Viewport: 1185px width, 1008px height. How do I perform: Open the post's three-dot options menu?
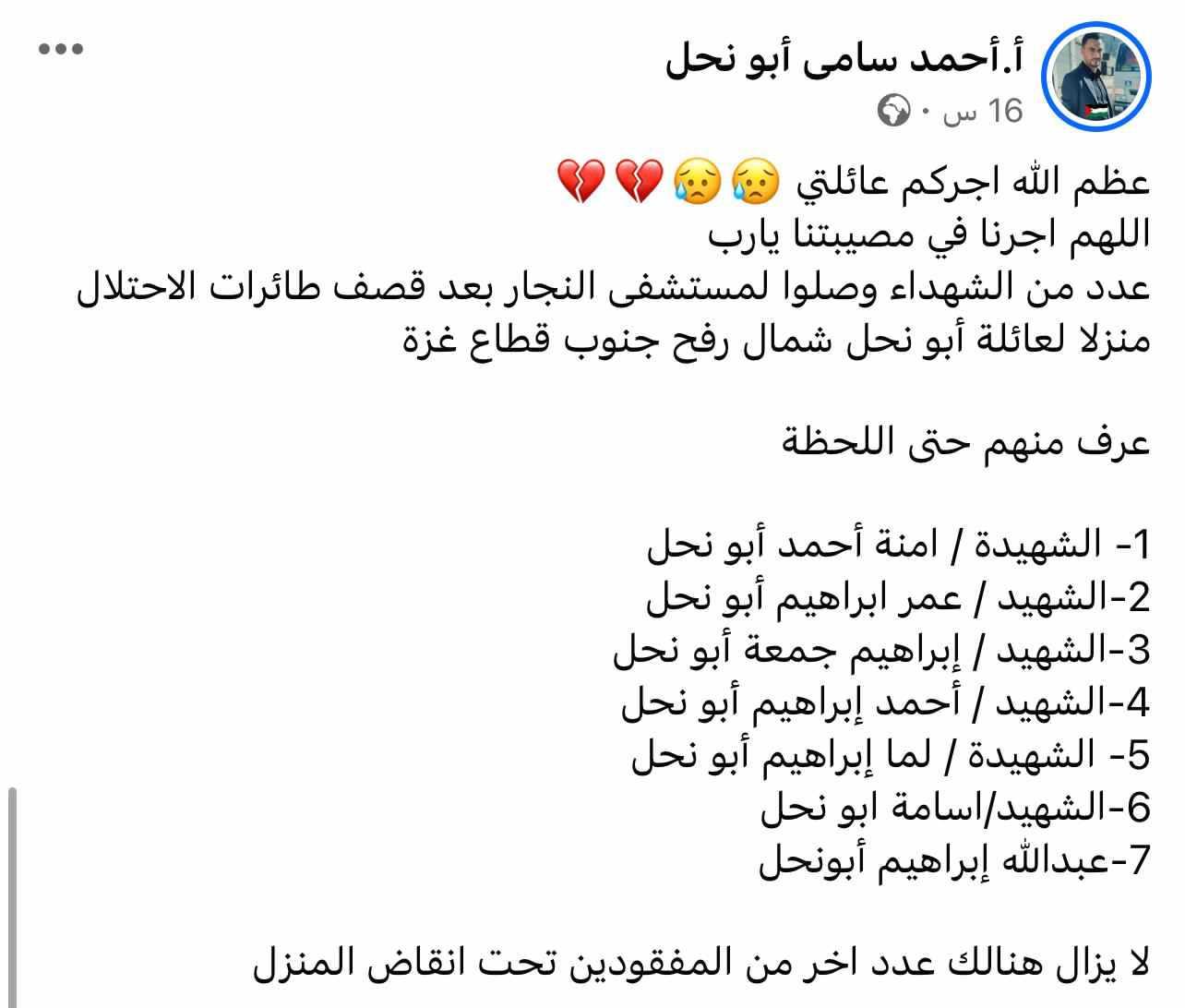(x=61, y=50)
